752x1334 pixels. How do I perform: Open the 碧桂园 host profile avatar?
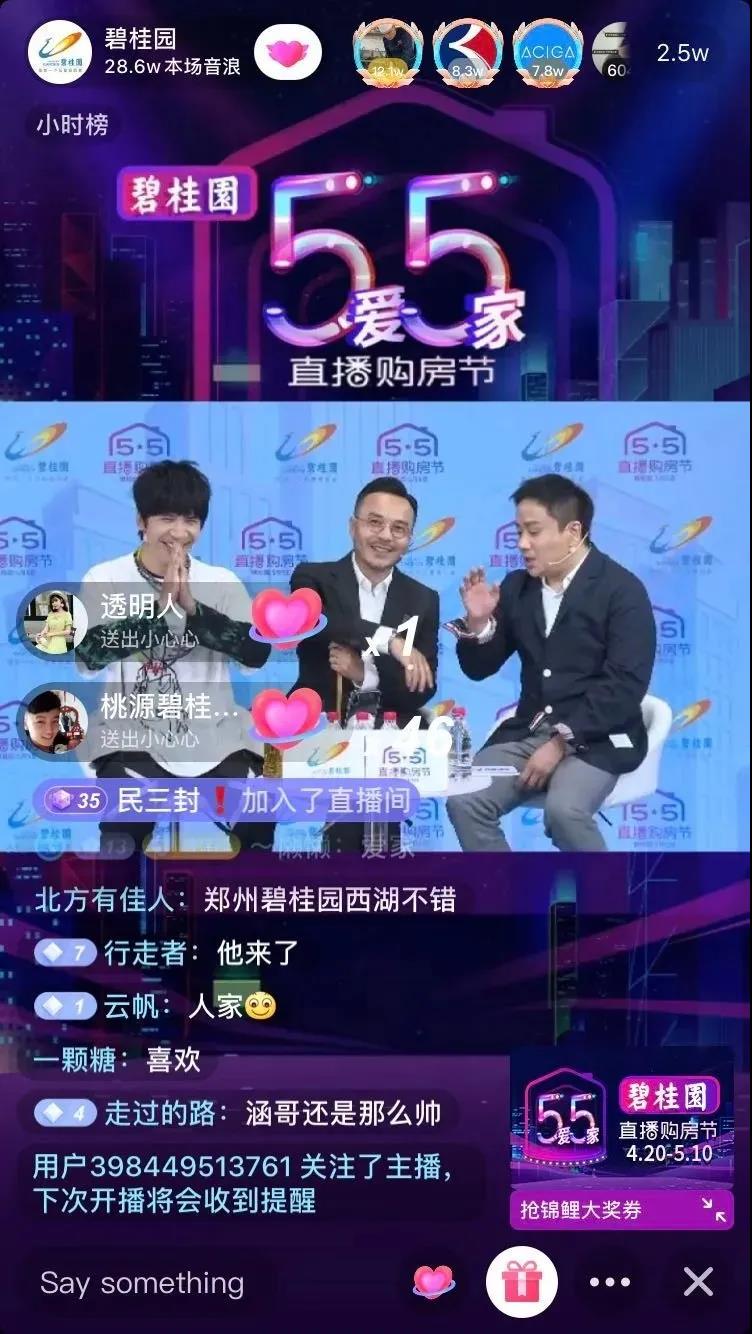(60, 52)
